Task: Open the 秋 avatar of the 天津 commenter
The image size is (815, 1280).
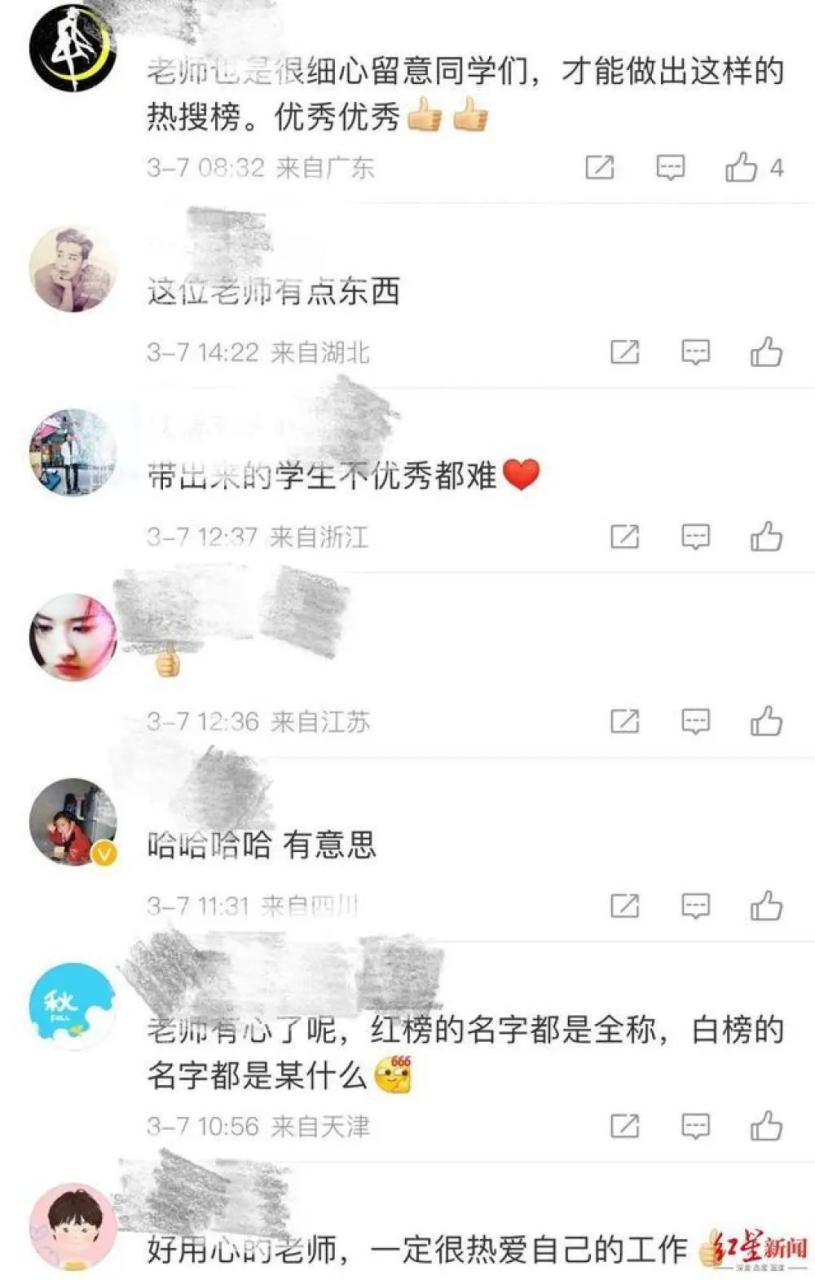Action: (x=72, y=1005)
